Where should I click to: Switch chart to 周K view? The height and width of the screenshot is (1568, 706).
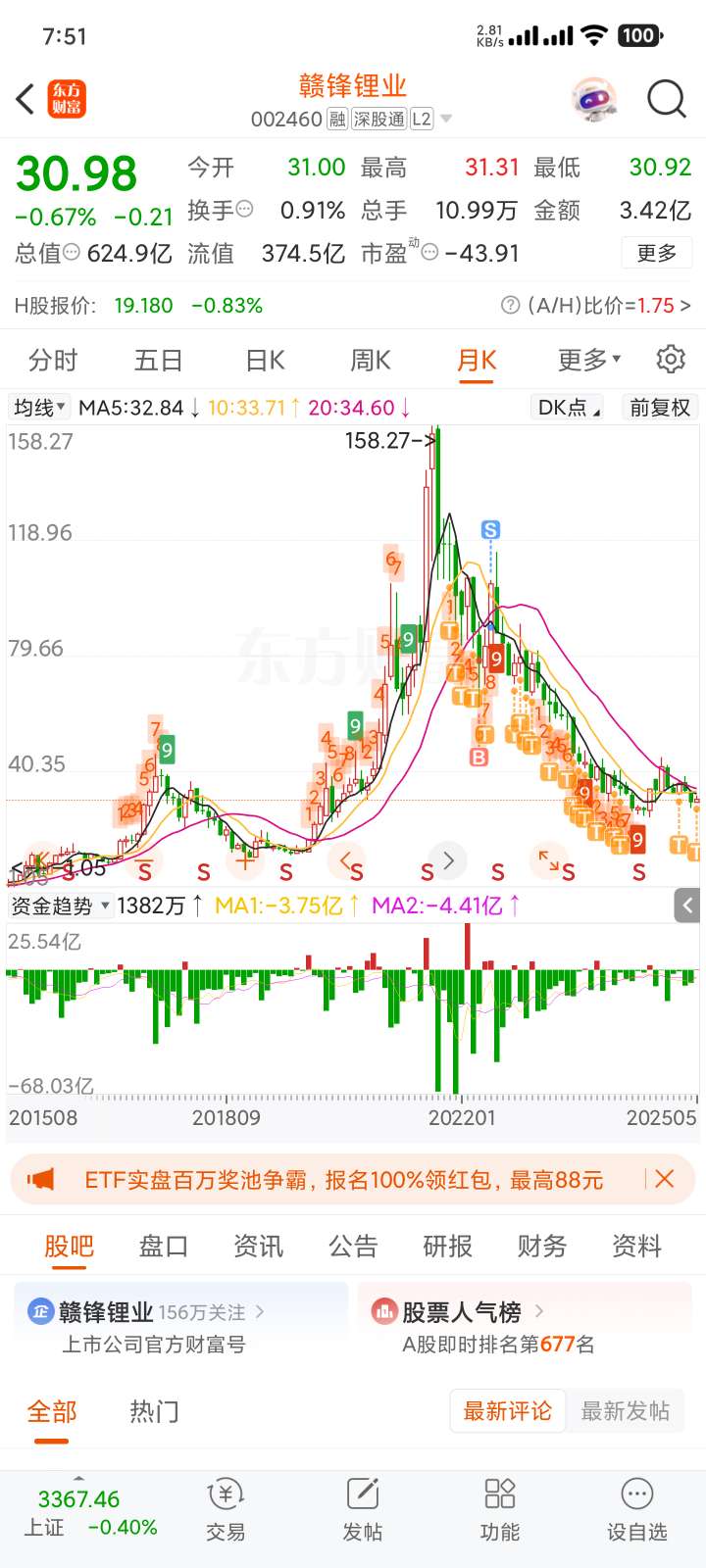pos(371,361)
